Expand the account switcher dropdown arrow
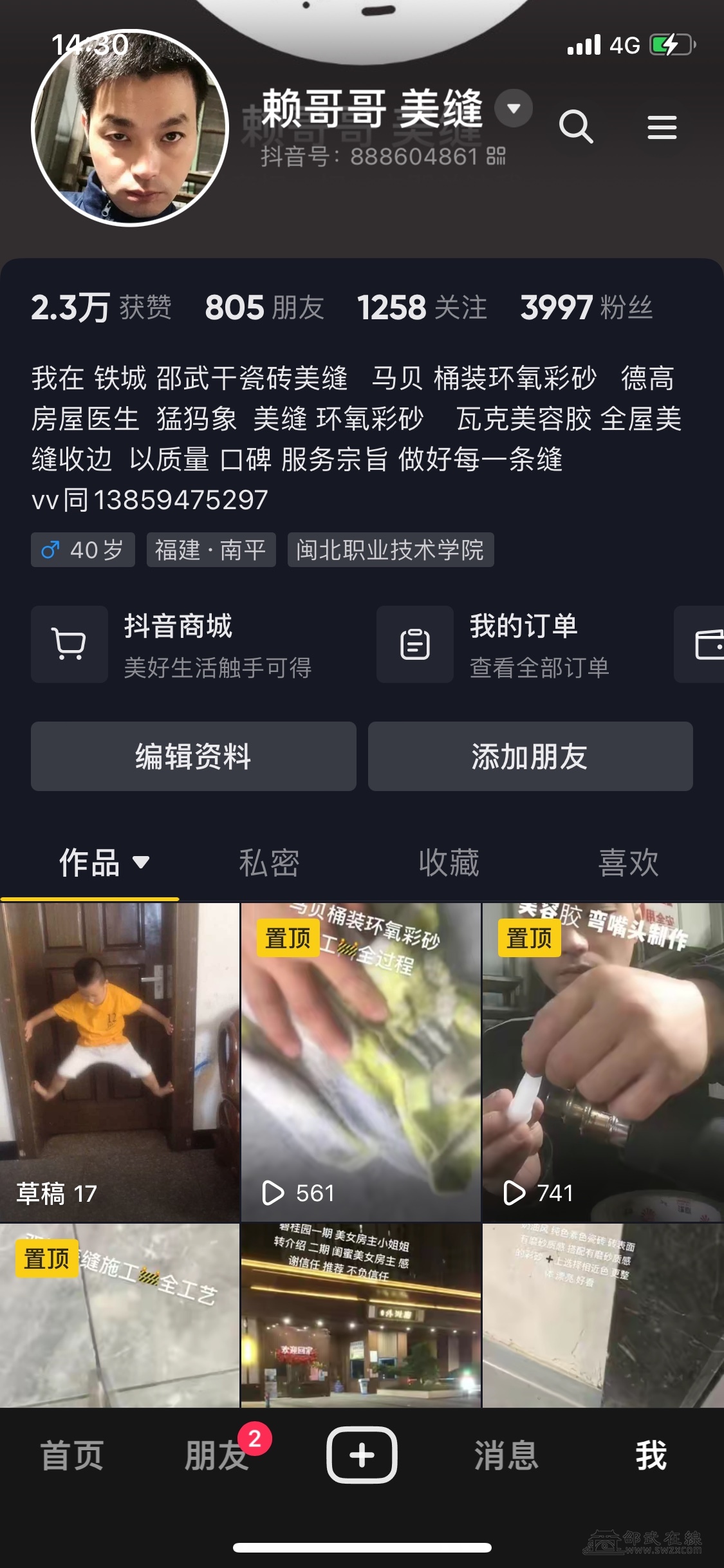Screen dimensions: 724x1568 [514, 108]
